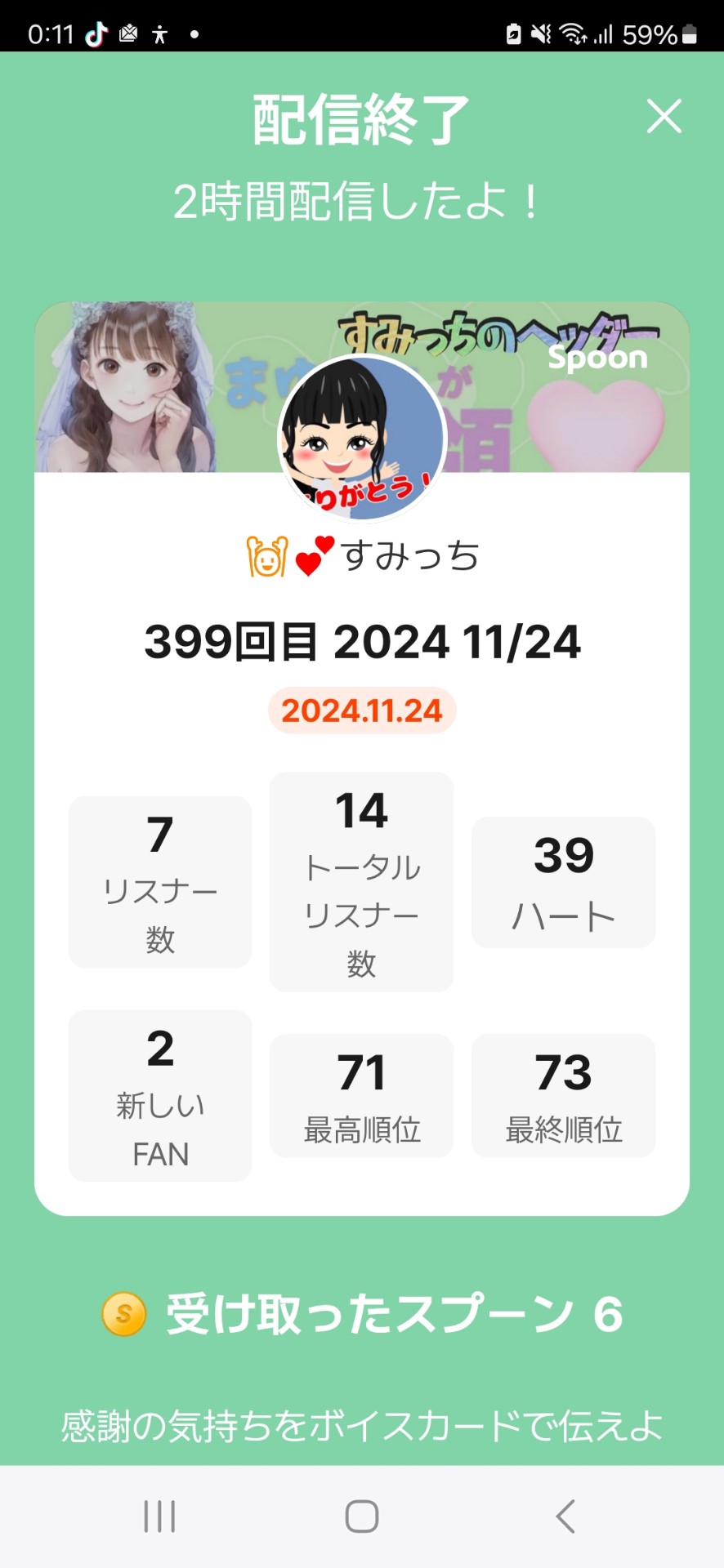724x1568 pixels.
Task: Tap すみっち's profile avatar
Action: [x=362, y=438]
